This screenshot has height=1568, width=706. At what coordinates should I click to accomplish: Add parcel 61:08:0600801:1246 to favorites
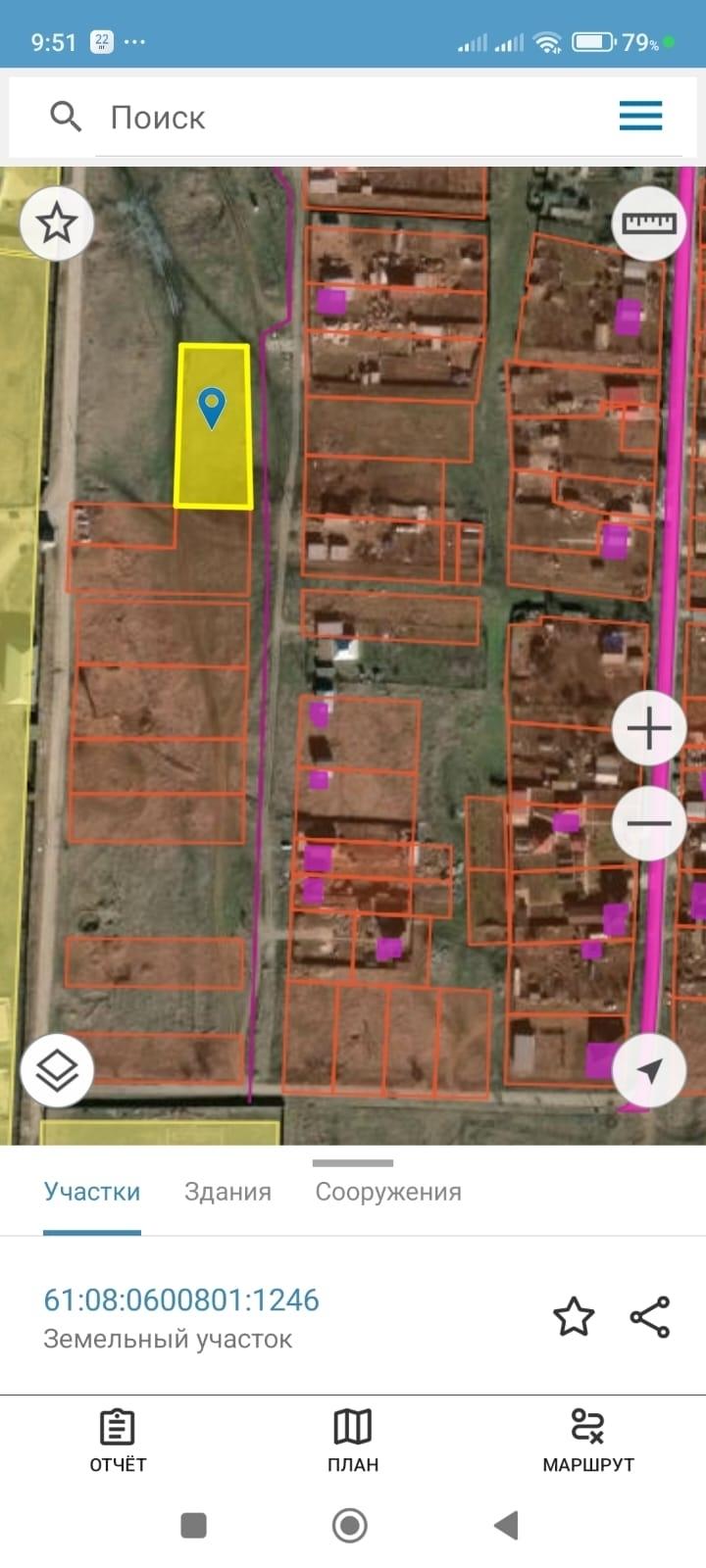574,1316
